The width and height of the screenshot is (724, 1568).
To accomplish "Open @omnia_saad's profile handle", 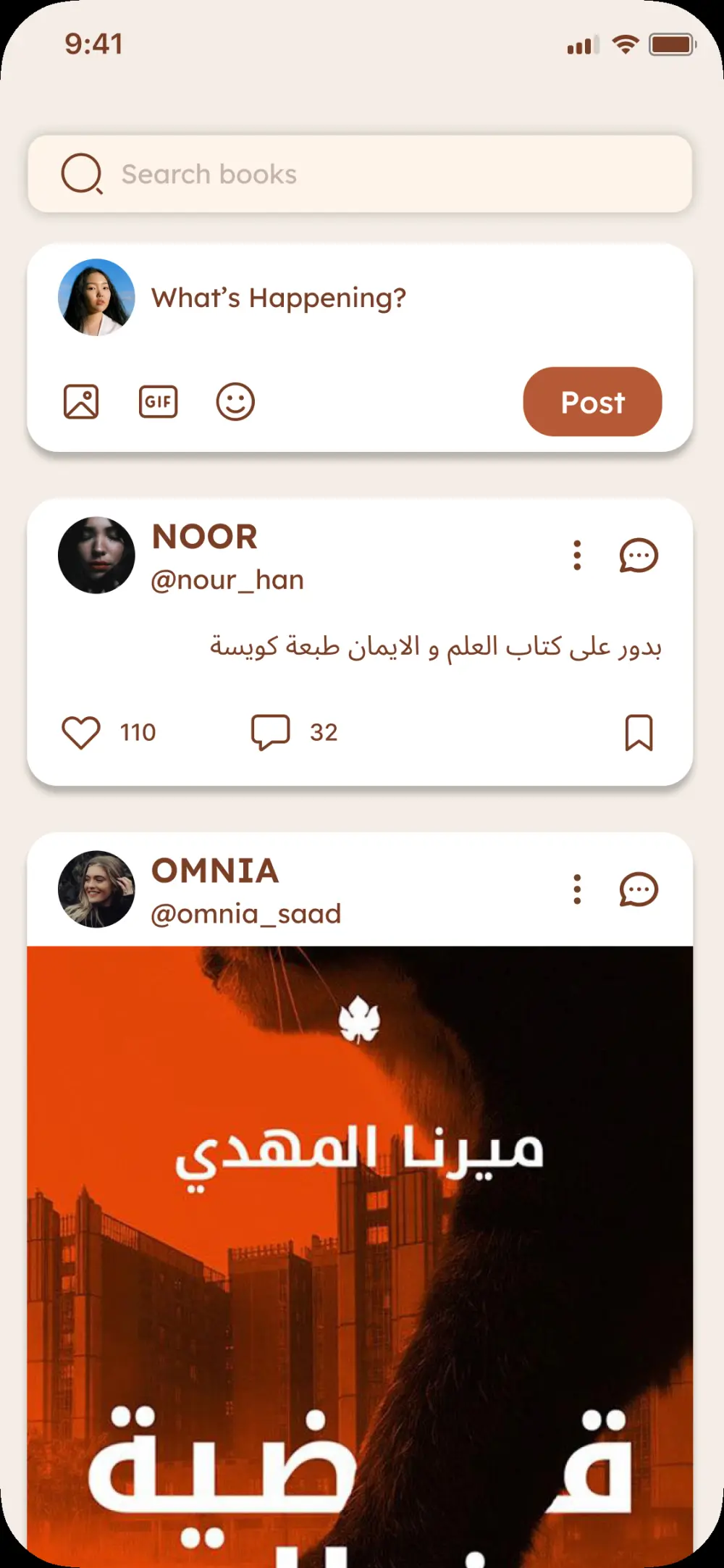I will (247, 913).
